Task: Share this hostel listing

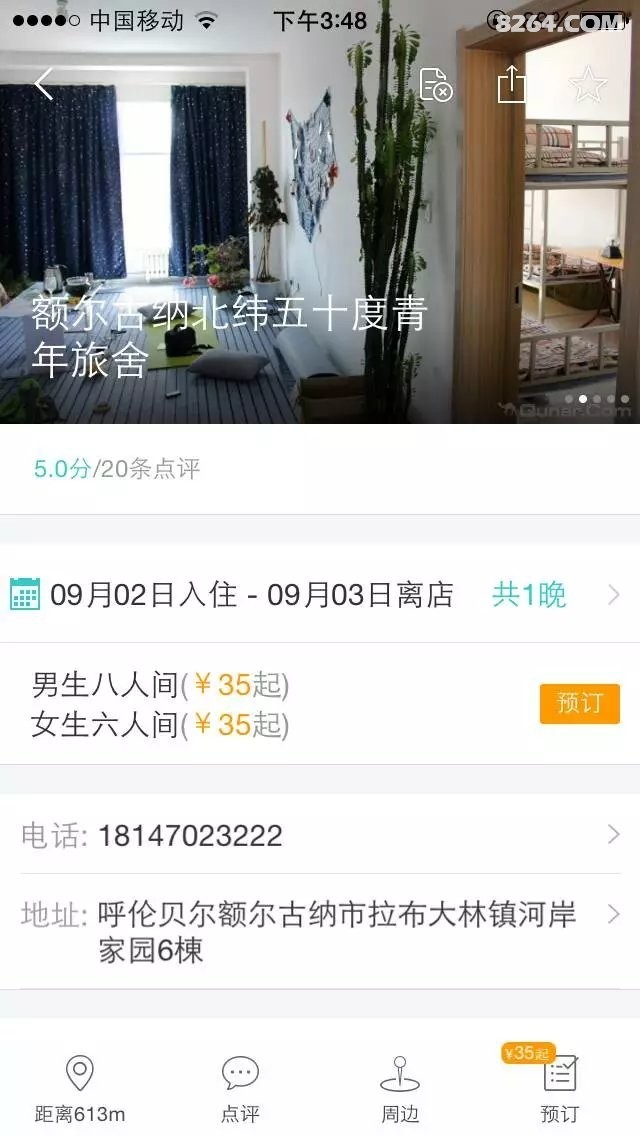Action: coord(512,84)
